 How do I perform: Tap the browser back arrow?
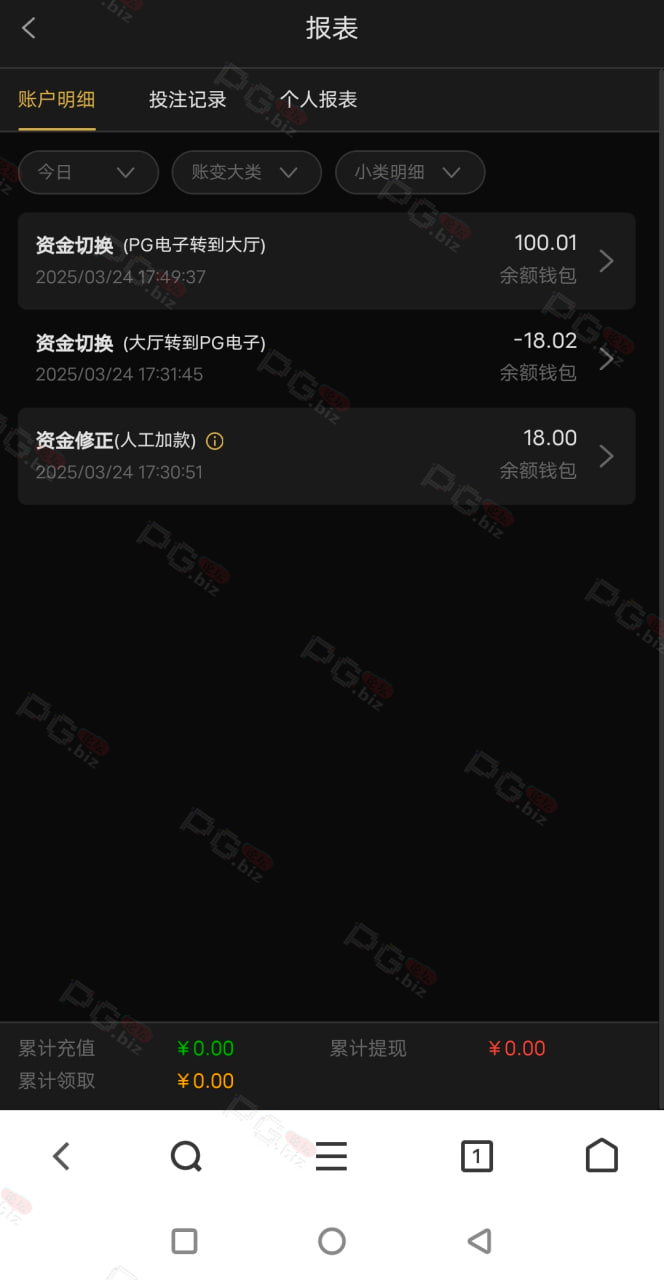[61, 1157]
